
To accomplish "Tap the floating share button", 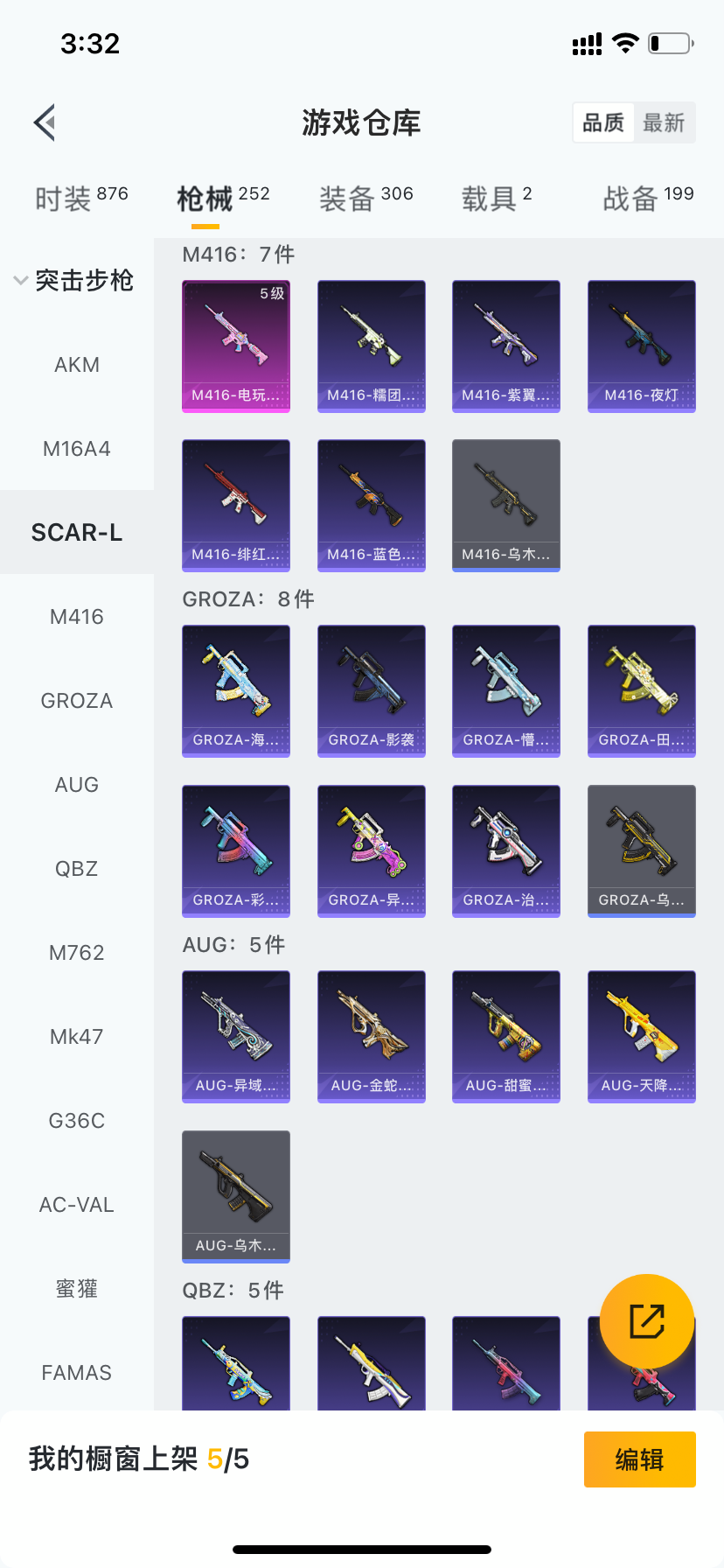I will tap(647, 1321).
